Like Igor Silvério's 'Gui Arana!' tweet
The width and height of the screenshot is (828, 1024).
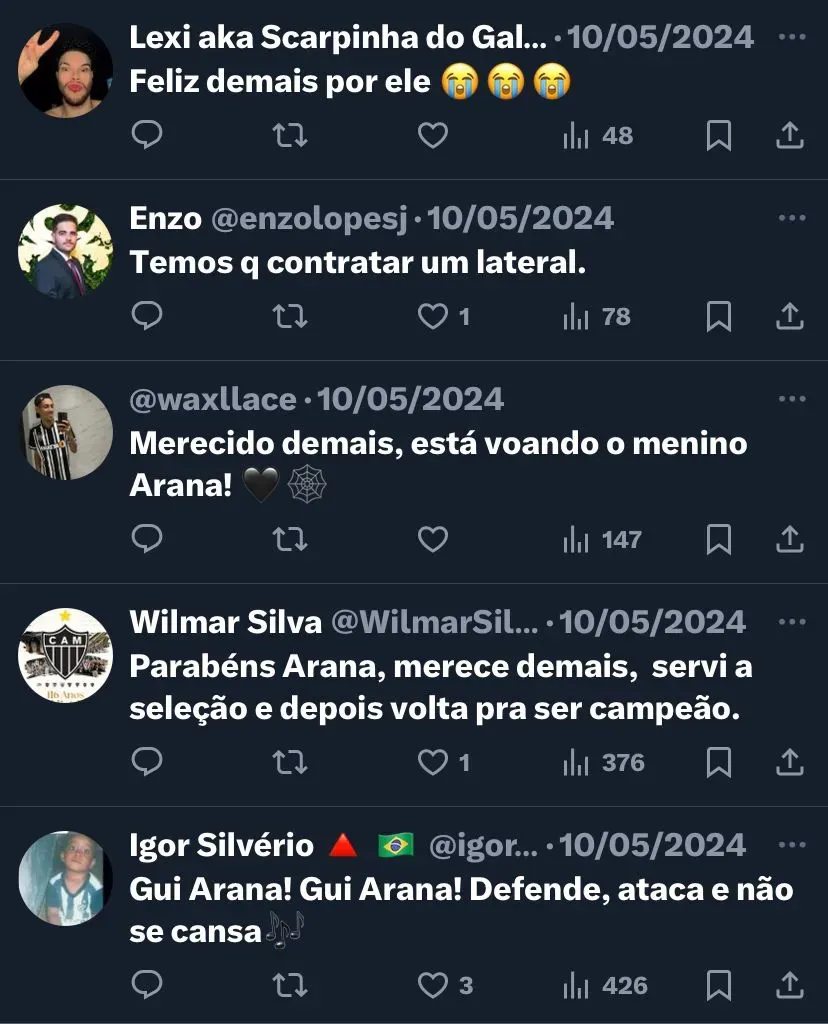click(x=432, y=986)
